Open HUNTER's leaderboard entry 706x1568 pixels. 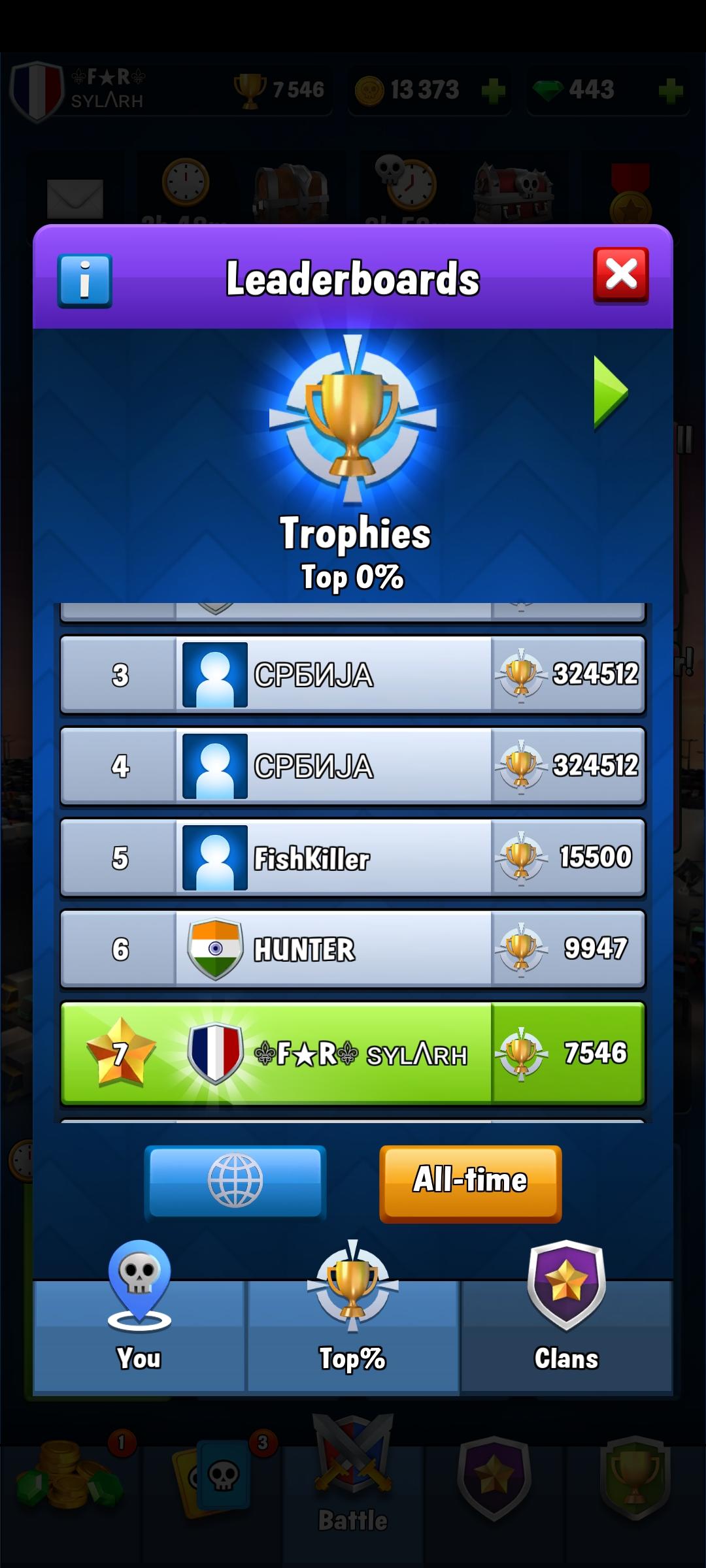pyautogui.click(x=353, y=949)
